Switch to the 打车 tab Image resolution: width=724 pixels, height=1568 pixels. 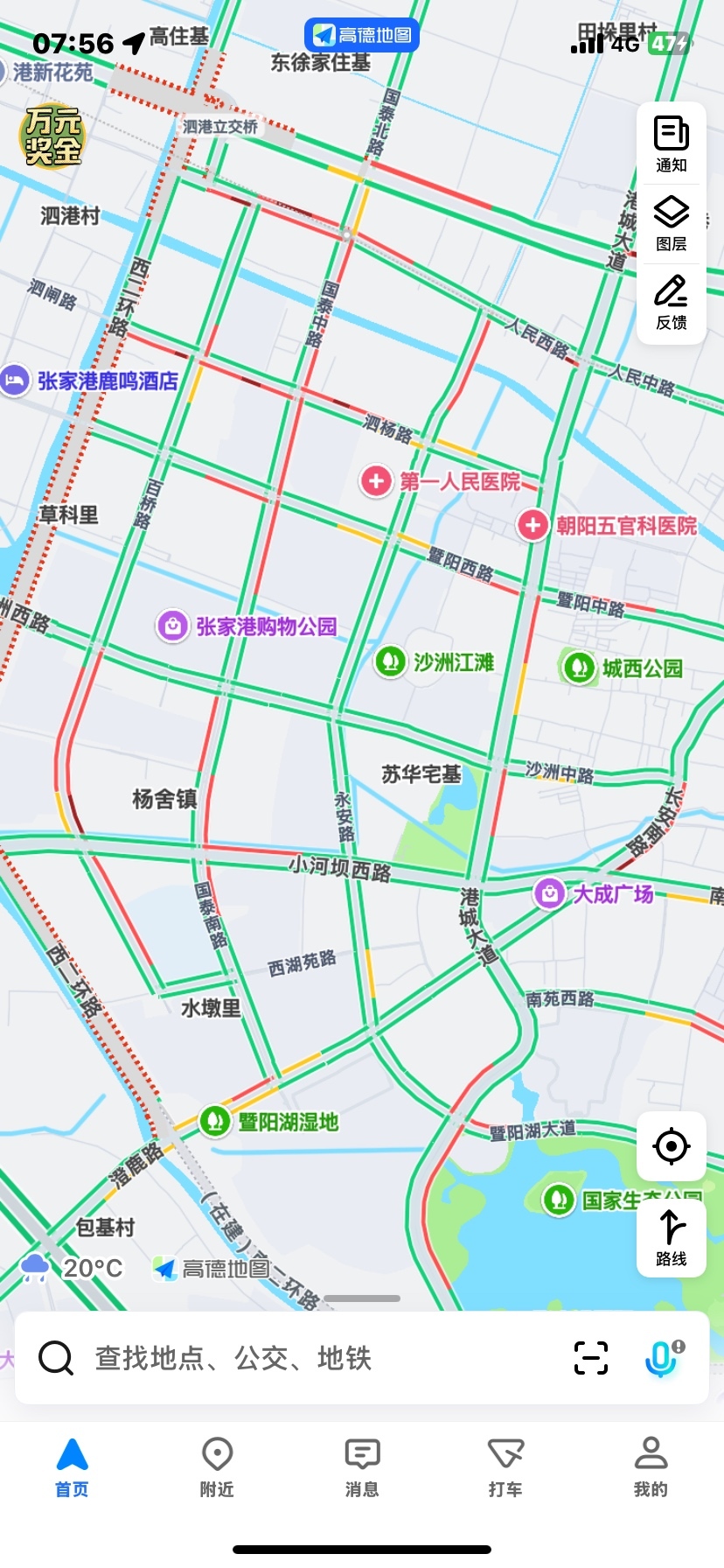pos(505,1466)
